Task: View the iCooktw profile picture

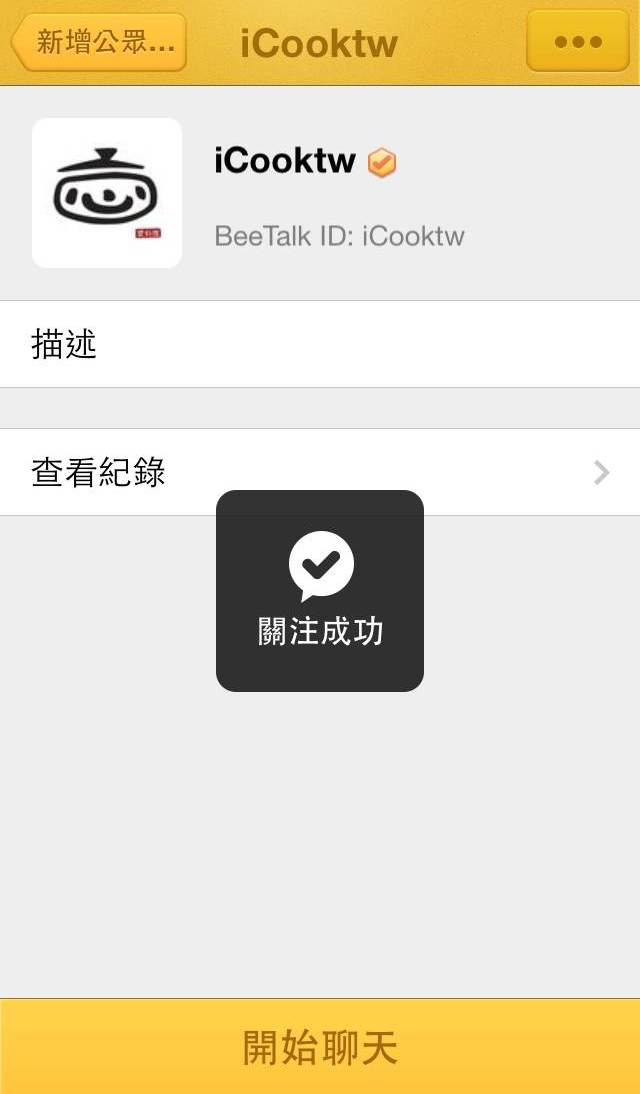Action: click(x=107, y=193)
